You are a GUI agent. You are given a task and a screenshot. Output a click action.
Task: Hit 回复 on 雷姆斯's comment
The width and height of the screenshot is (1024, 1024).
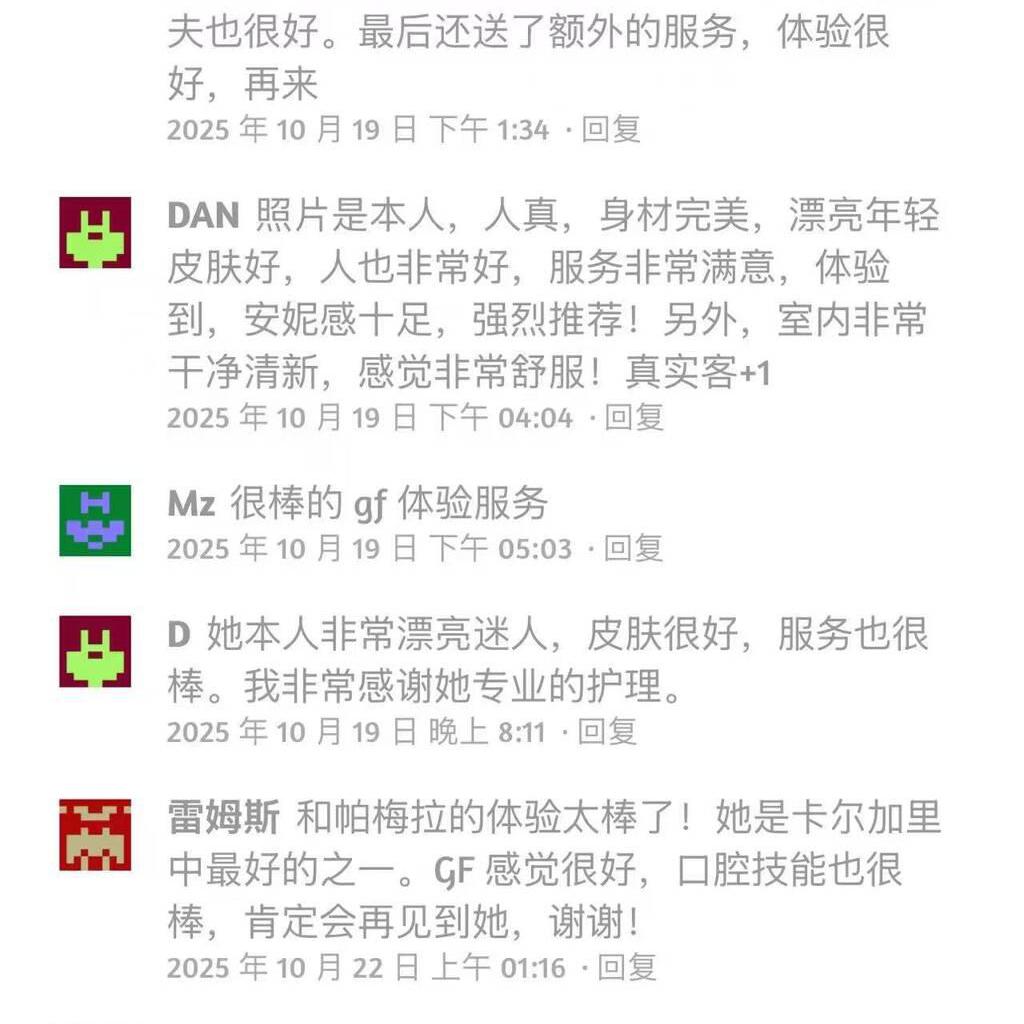(627, 967)
